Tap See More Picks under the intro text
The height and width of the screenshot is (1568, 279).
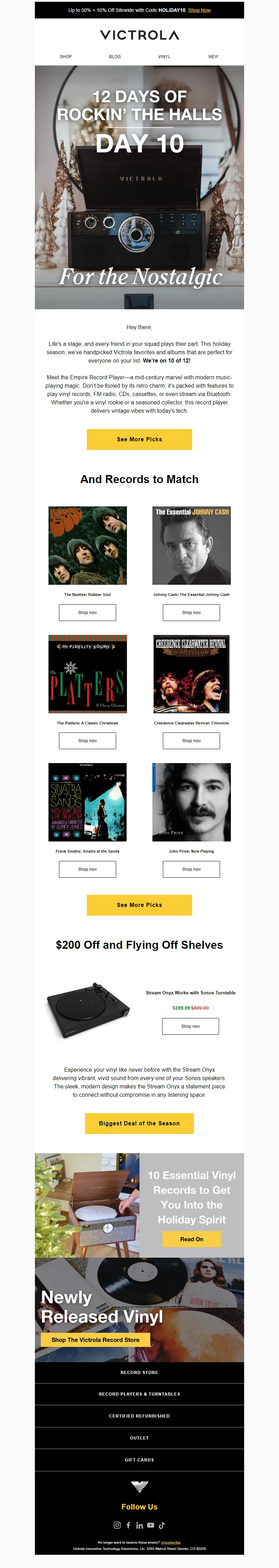click(139, 439)
